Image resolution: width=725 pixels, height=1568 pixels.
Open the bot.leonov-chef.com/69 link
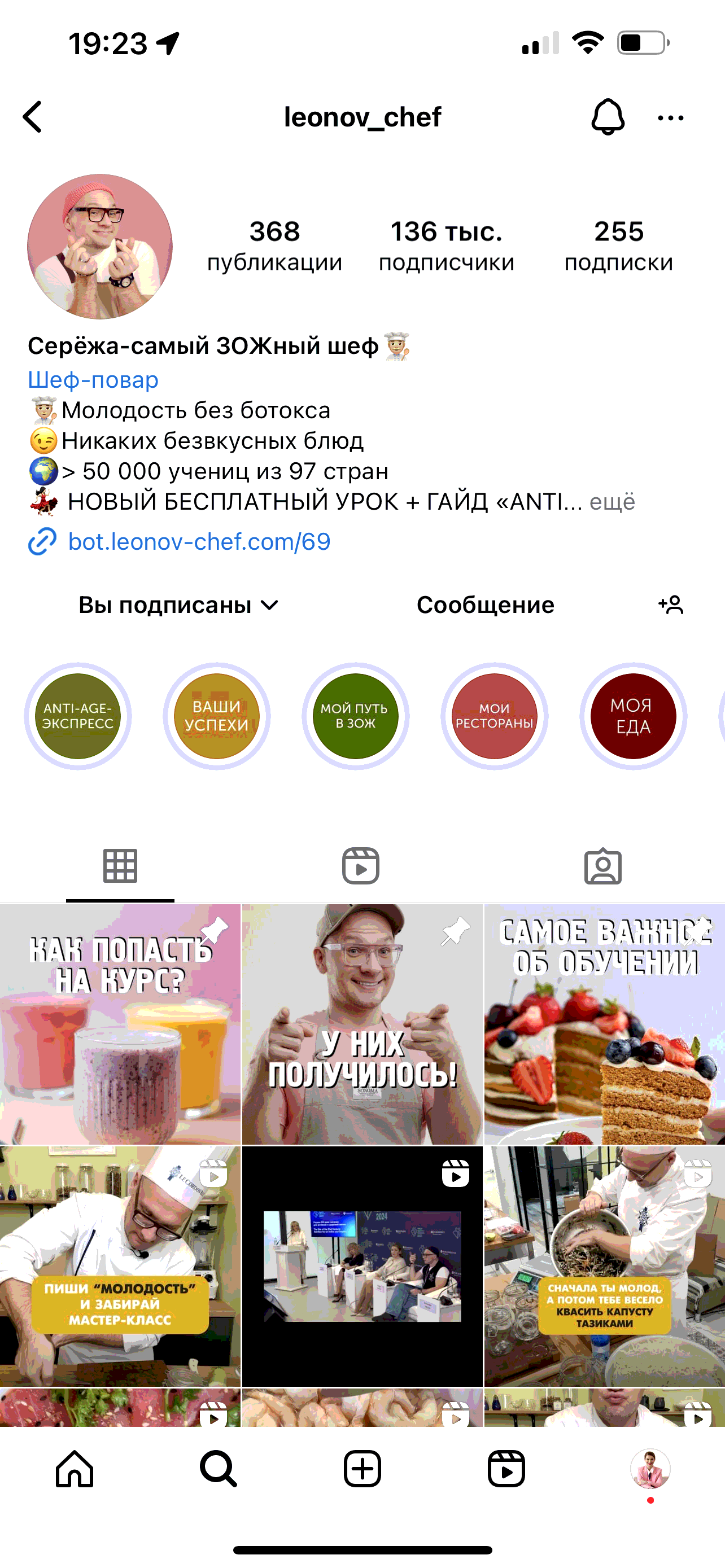tap(198, 541)
